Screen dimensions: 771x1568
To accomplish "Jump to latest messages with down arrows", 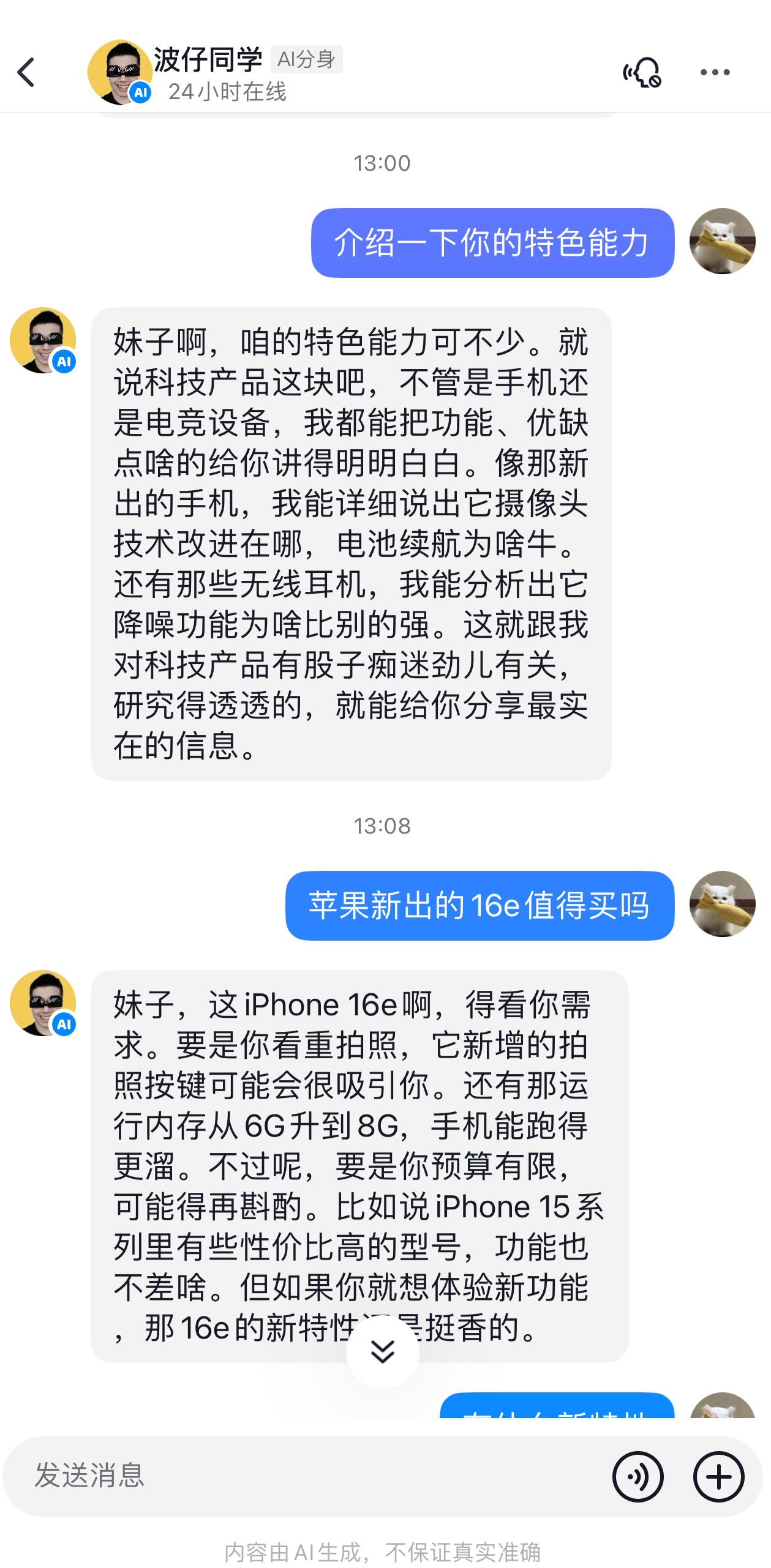I will pyautogui.click(x=382, y=1351).
